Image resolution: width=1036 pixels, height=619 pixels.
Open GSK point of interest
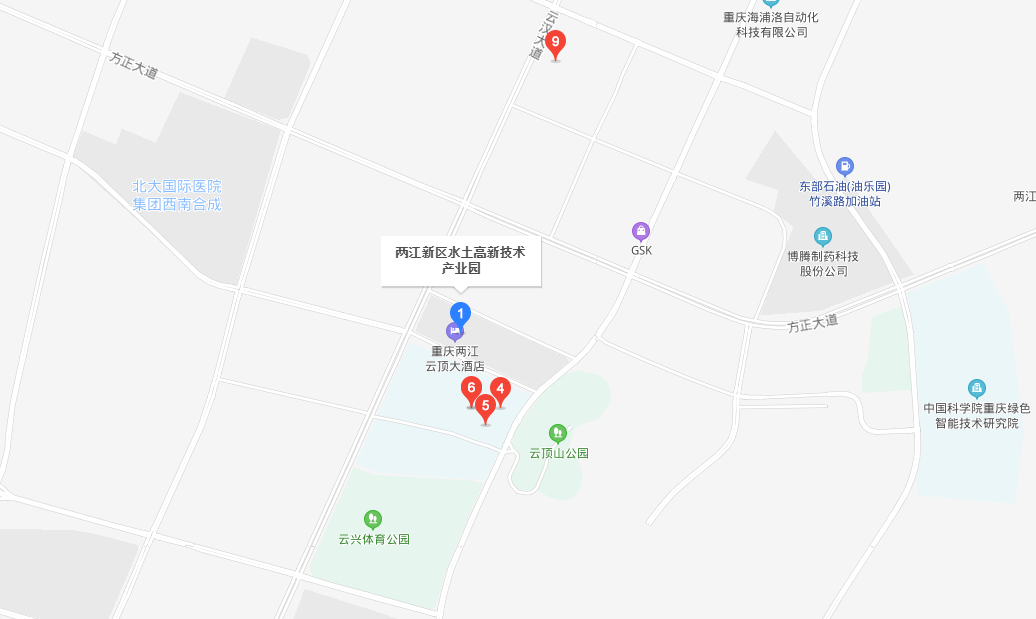(641, 231)
